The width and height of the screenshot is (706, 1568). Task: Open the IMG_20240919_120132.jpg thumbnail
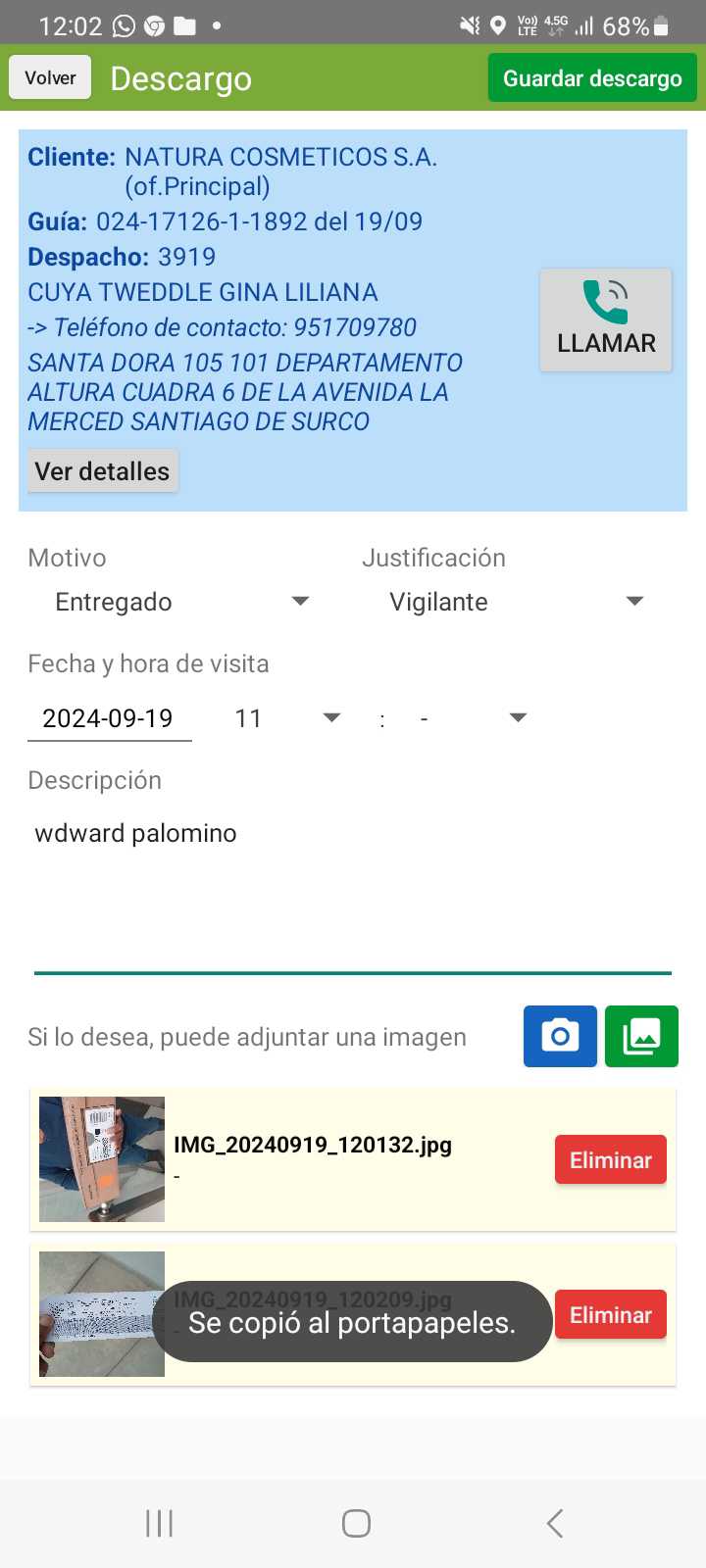[102, 1159]
